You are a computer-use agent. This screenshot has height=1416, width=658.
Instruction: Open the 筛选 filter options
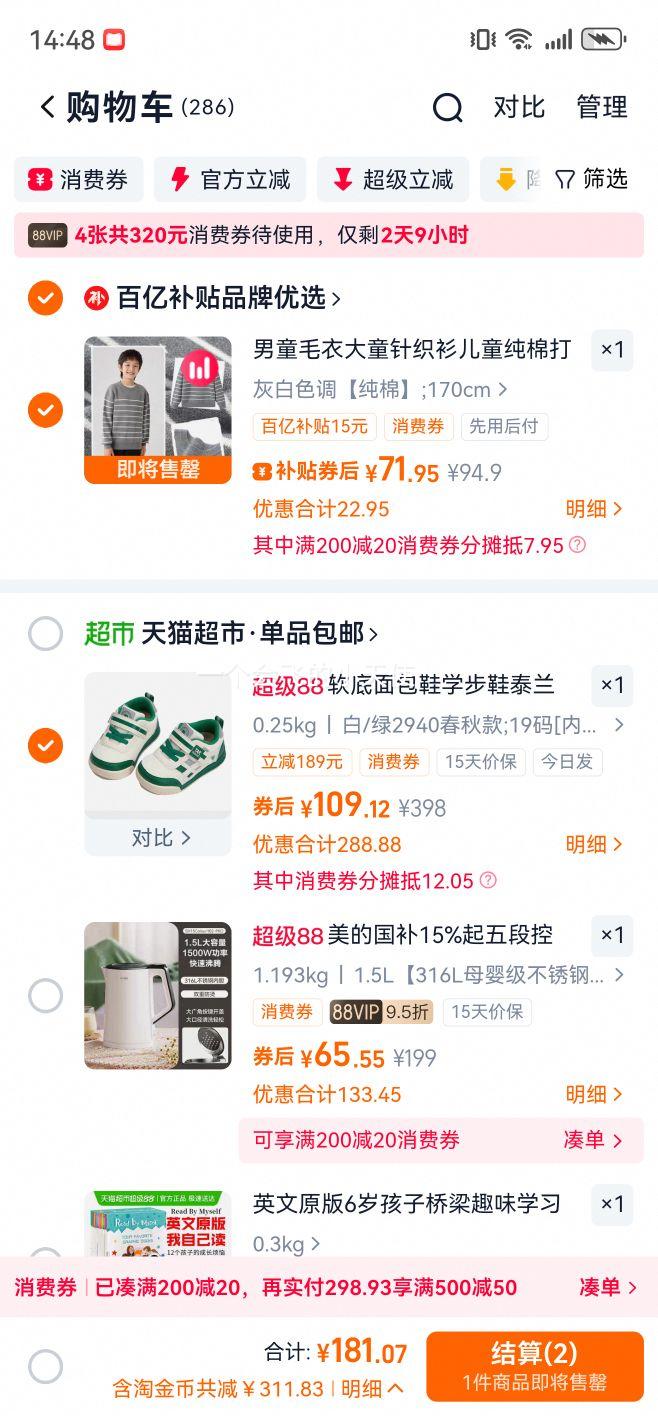coord(592,180)
